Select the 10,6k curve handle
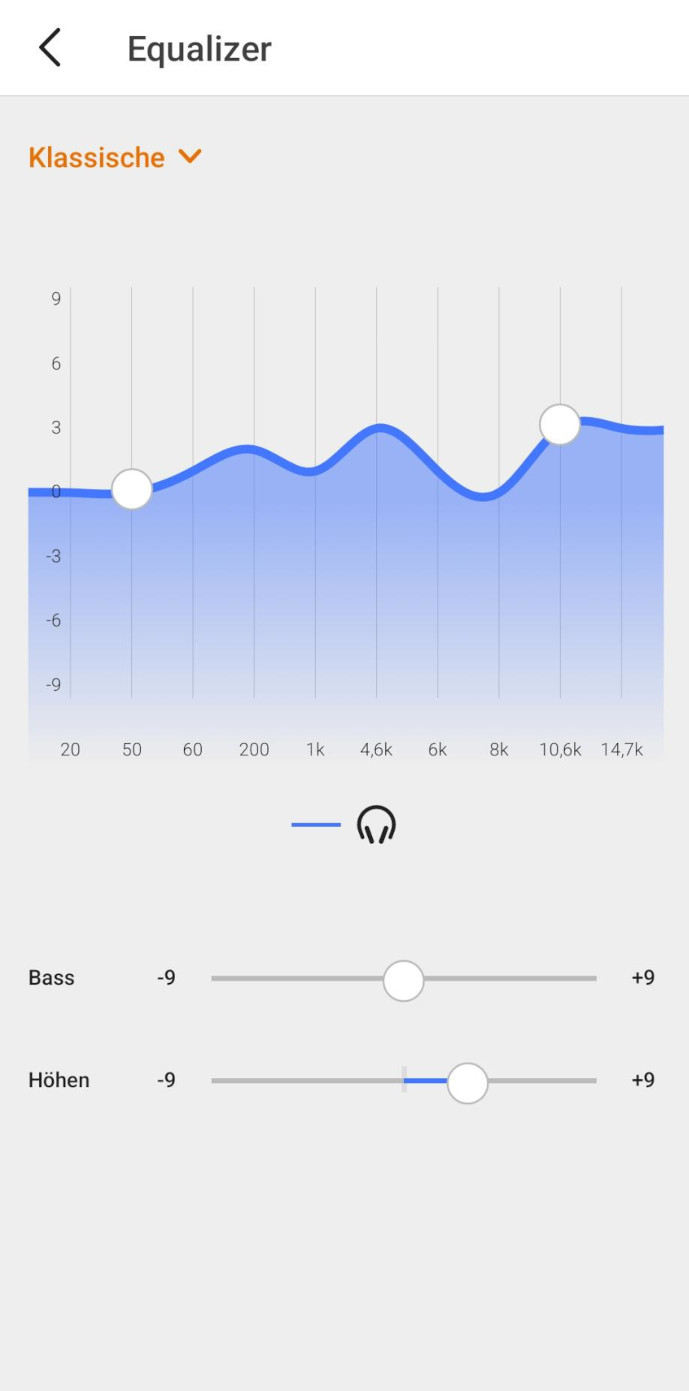This screenshot has width=689, height=1391. pos(560,425)
